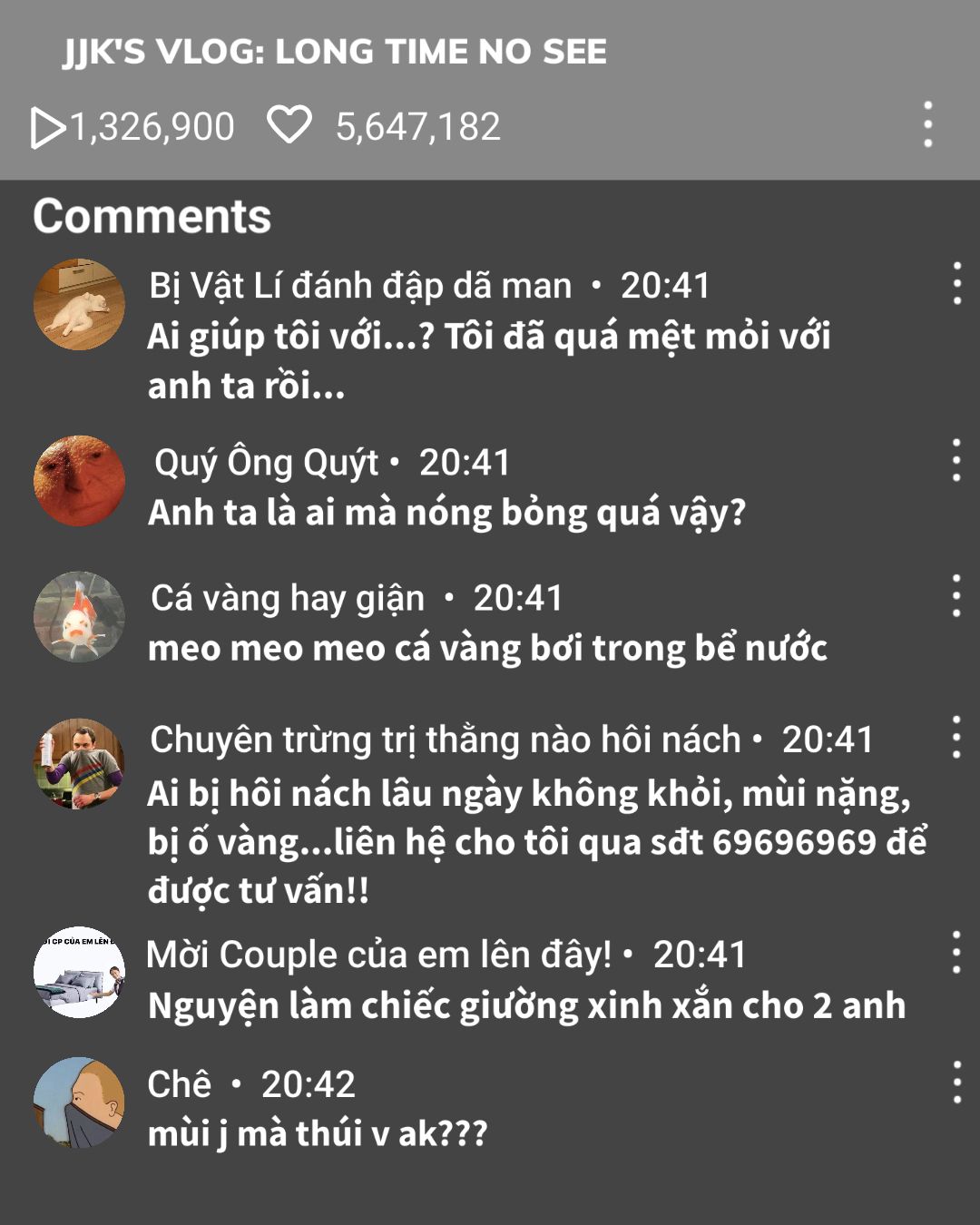Open options for Quý Ông Quýt's comment
This screenshot has width=980, height=1225.
click(956, 461)
